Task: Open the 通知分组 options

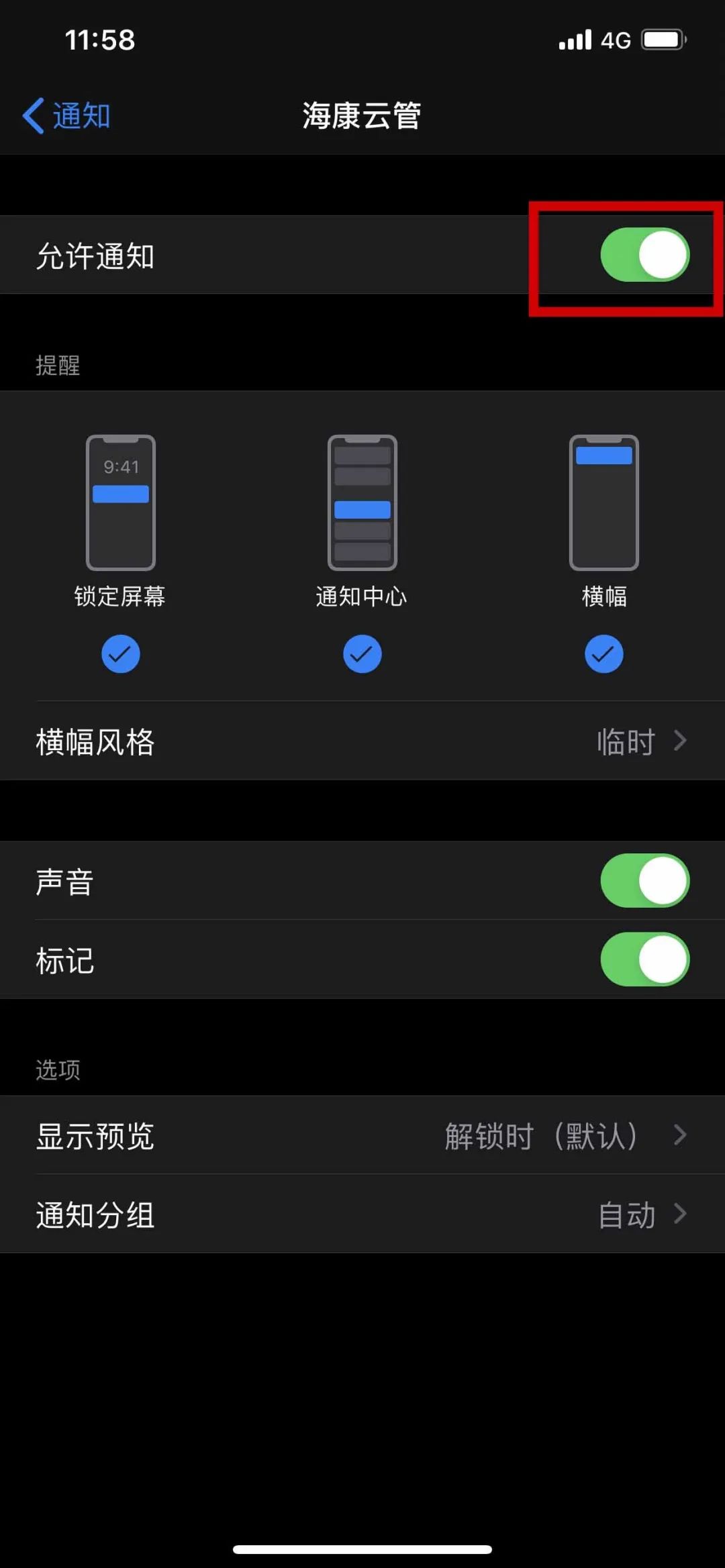Action: [362, 1214]
